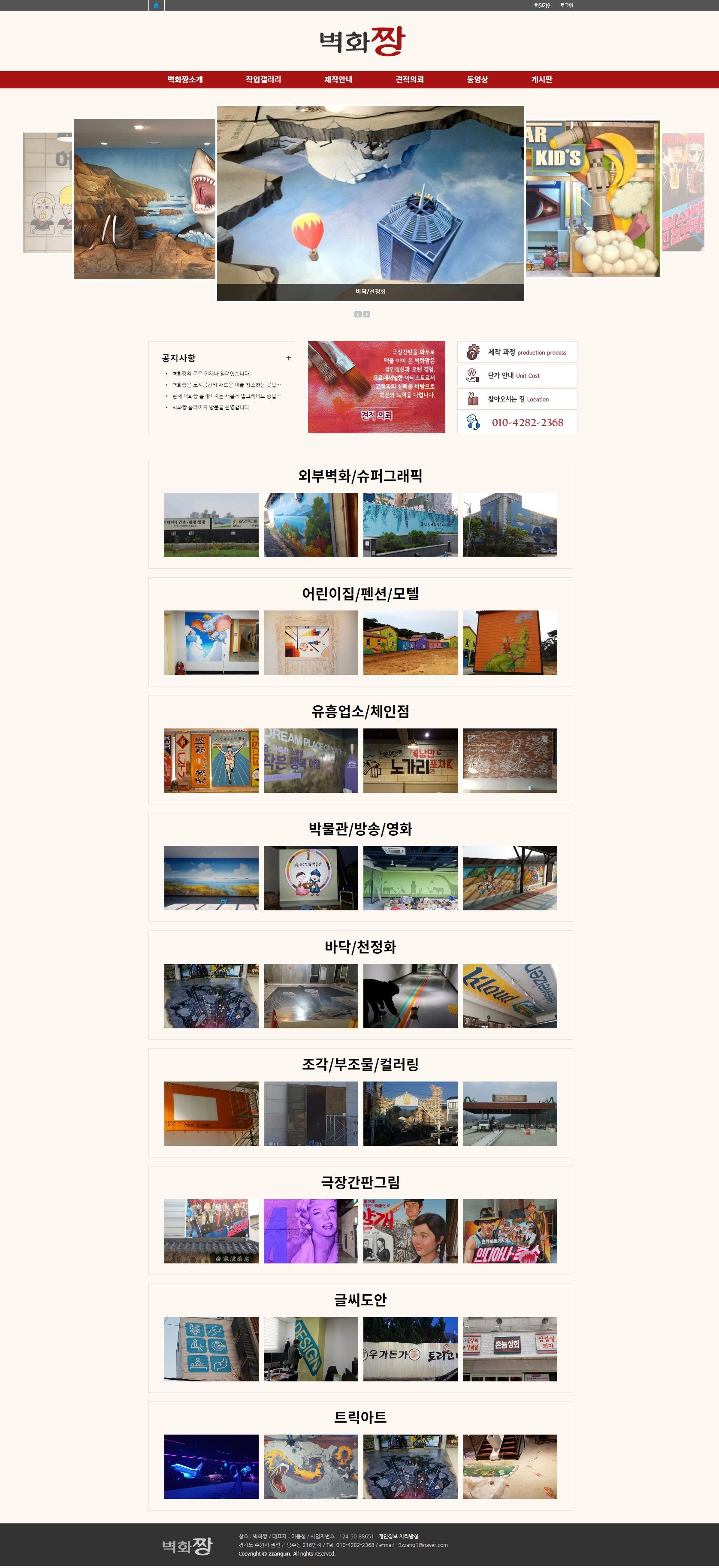This screenshot has height=1568, width=719.
Task: Show the next slide with the carousel arrow
Action: [366, 314]
